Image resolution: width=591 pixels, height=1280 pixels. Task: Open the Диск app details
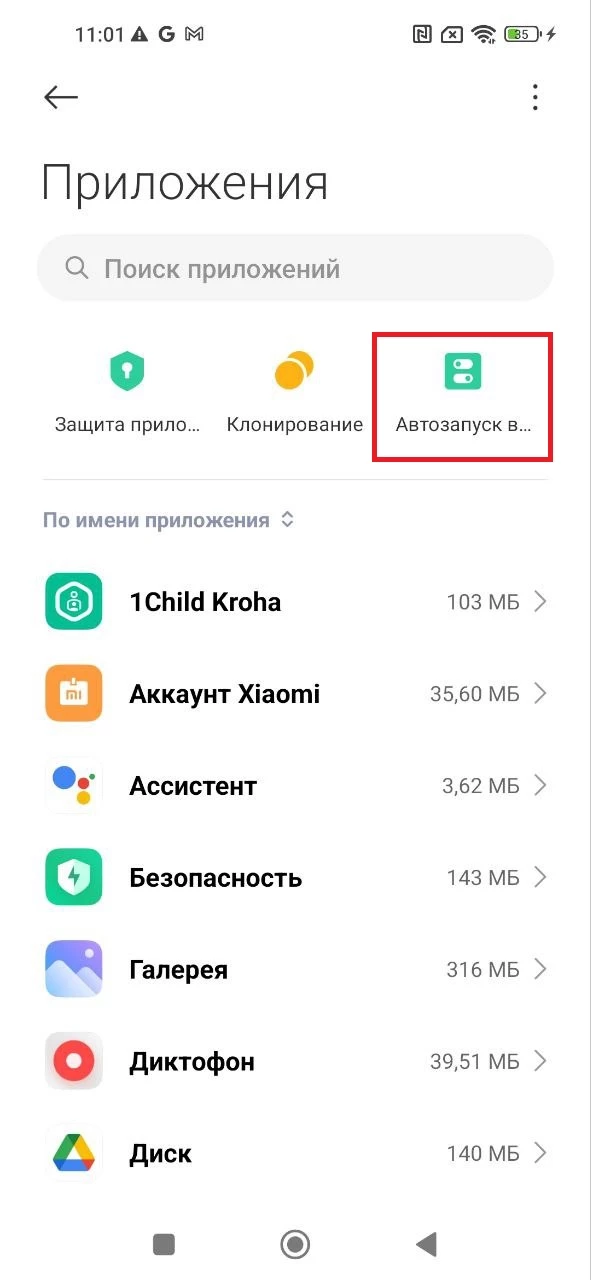295,1153
